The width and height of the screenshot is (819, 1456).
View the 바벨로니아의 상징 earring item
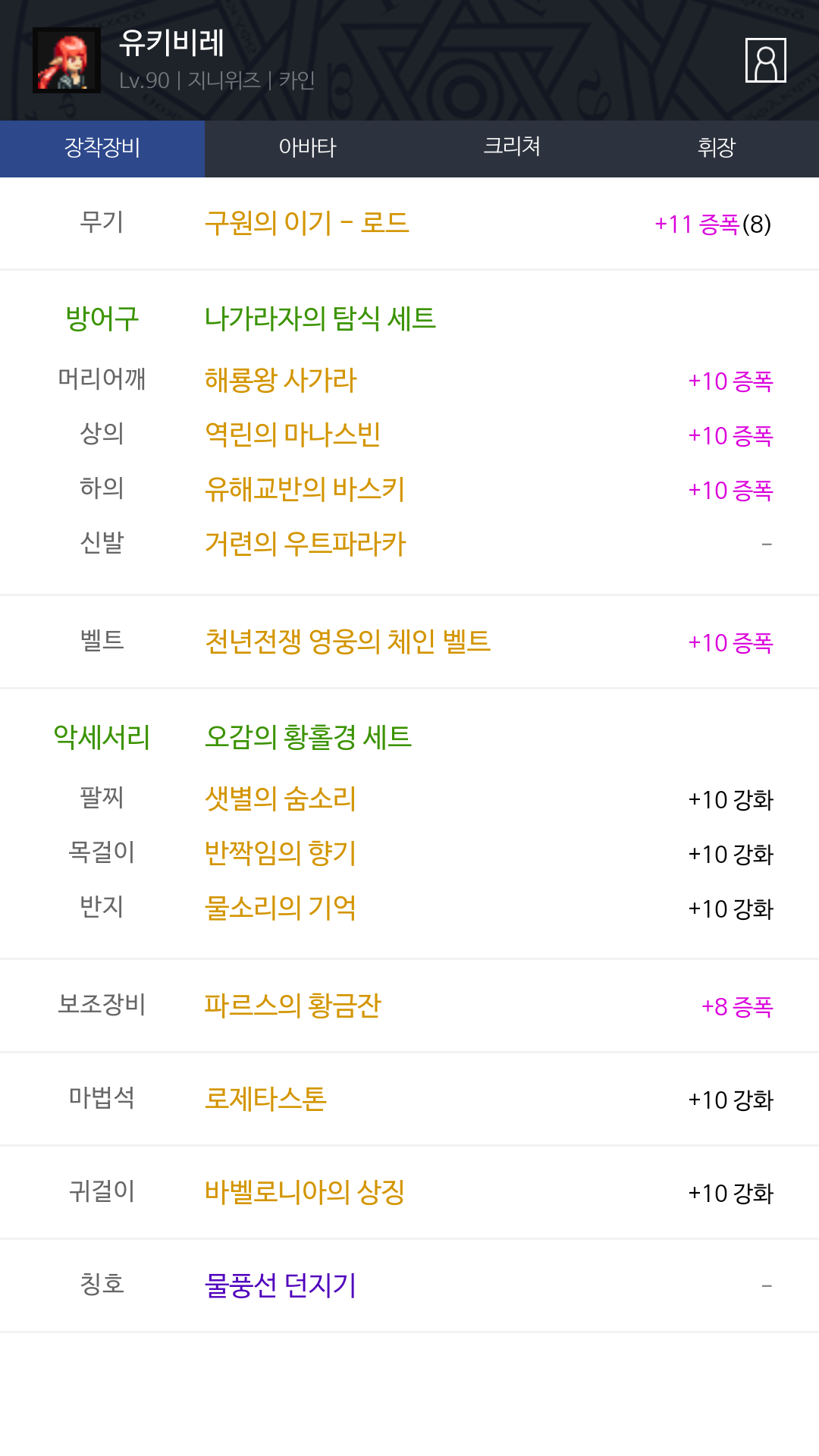click(x=305, y=1193)
